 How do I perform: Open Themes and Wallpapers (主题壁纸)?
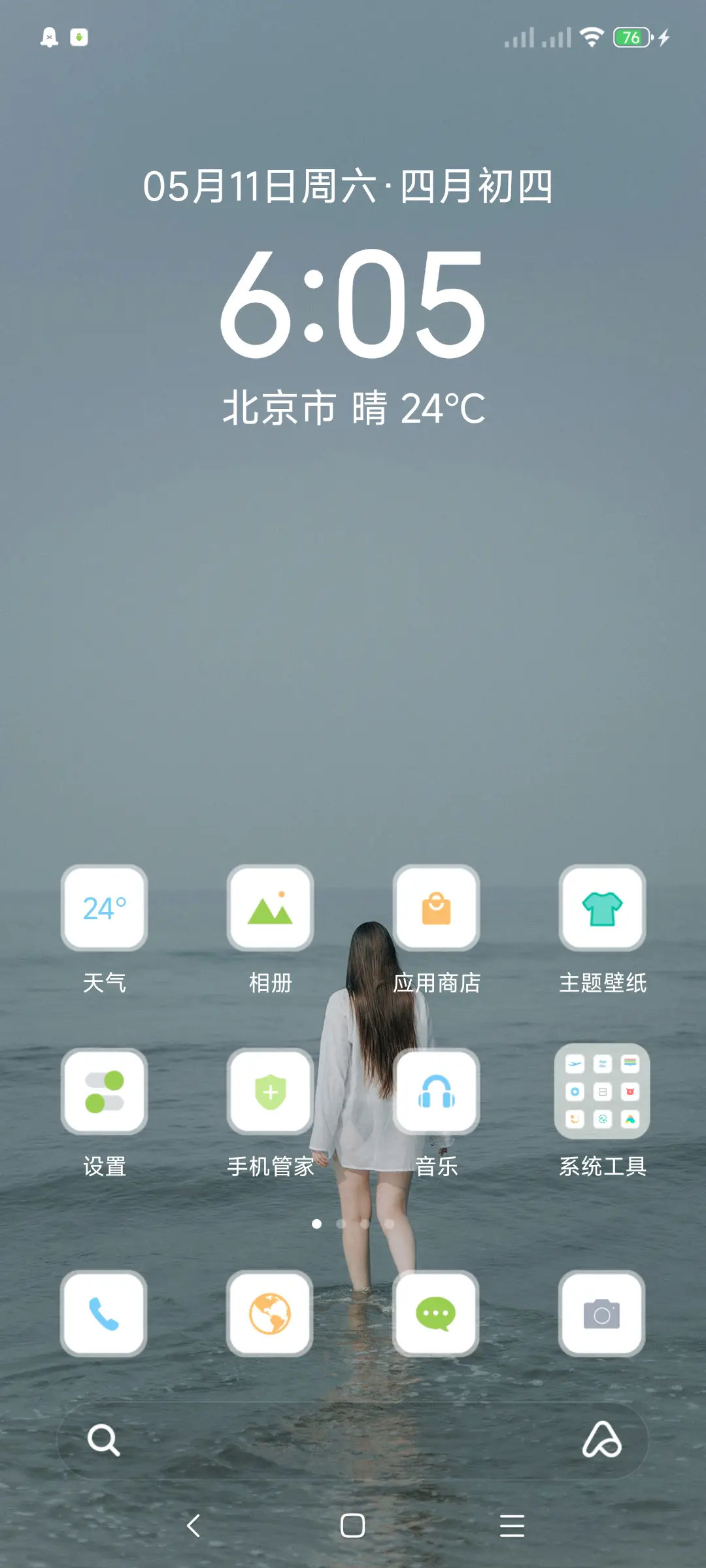[602, 910]
